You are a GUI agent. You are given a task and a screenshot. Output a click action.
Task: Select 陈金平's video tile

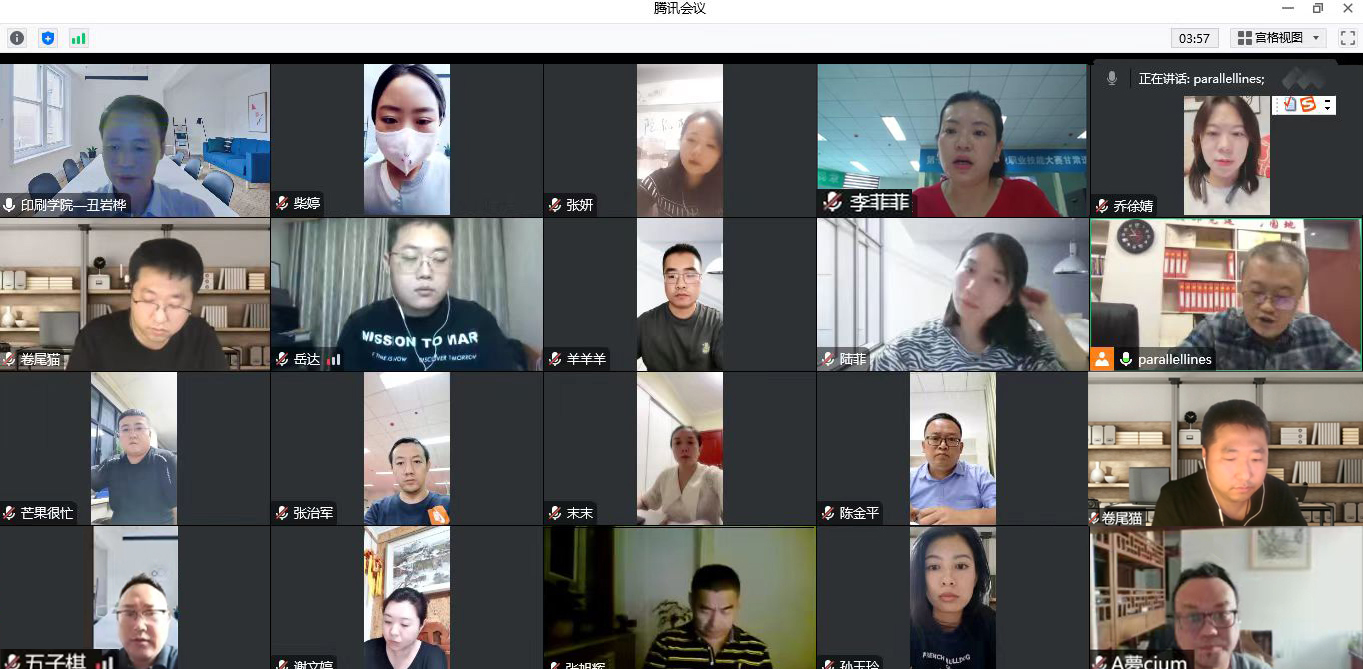[x=952, y=448]
